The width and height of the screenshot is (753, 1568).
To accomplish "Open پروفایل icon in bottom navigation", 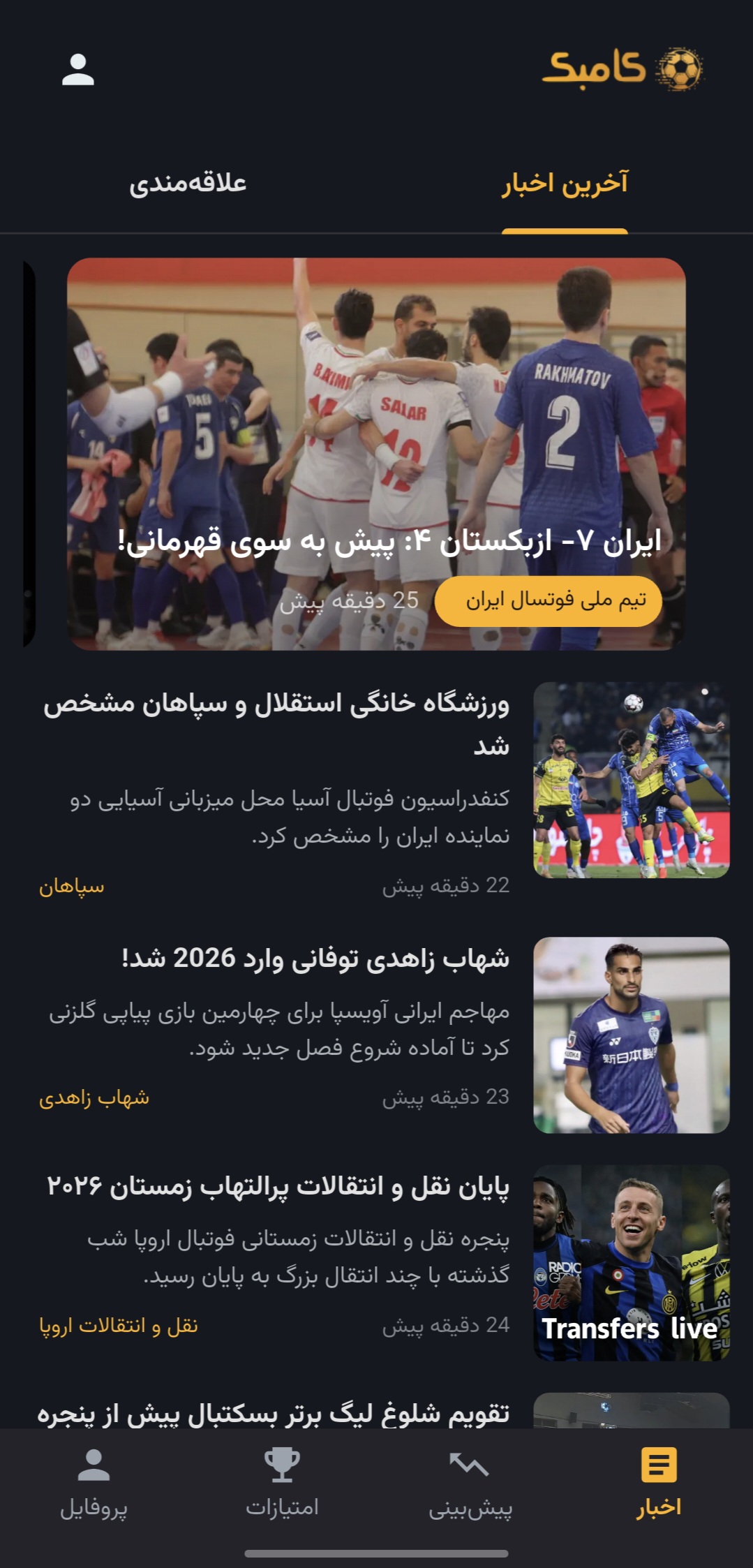I will pyautogui.click(x=95, y=1464).
